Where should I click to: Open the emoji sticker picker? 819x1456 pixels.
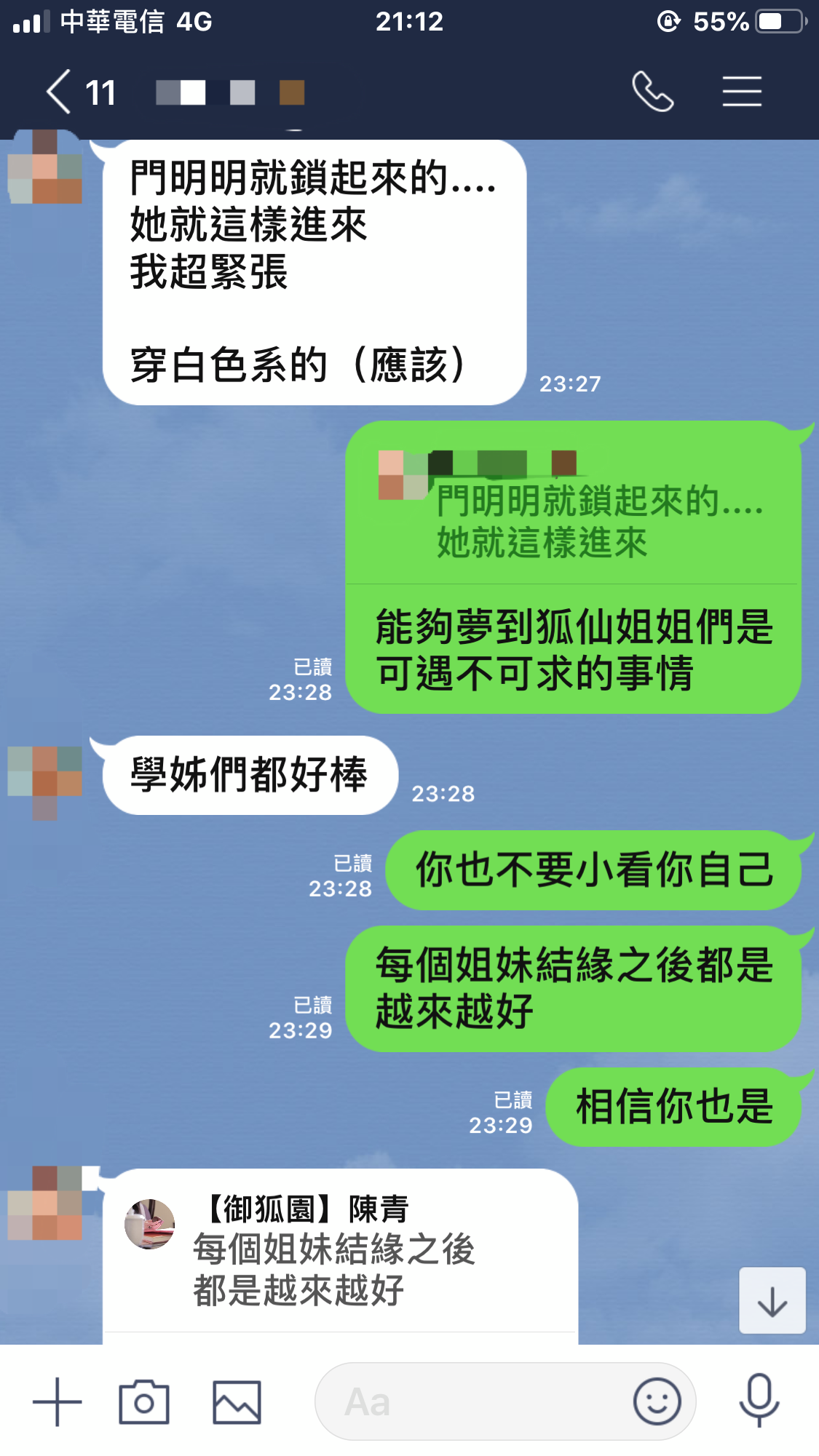click(657, 1401)
